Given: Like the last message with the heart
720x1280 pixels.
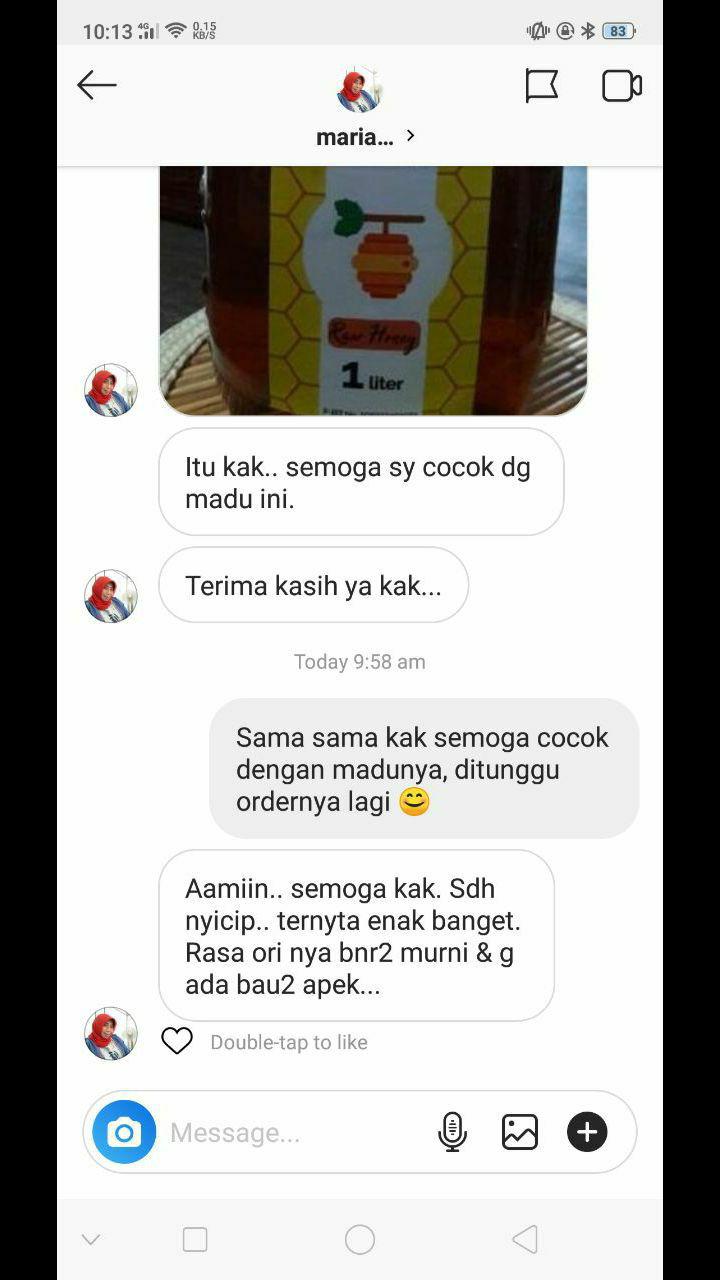Looking at the screenshot, I should click(177, 1041).
